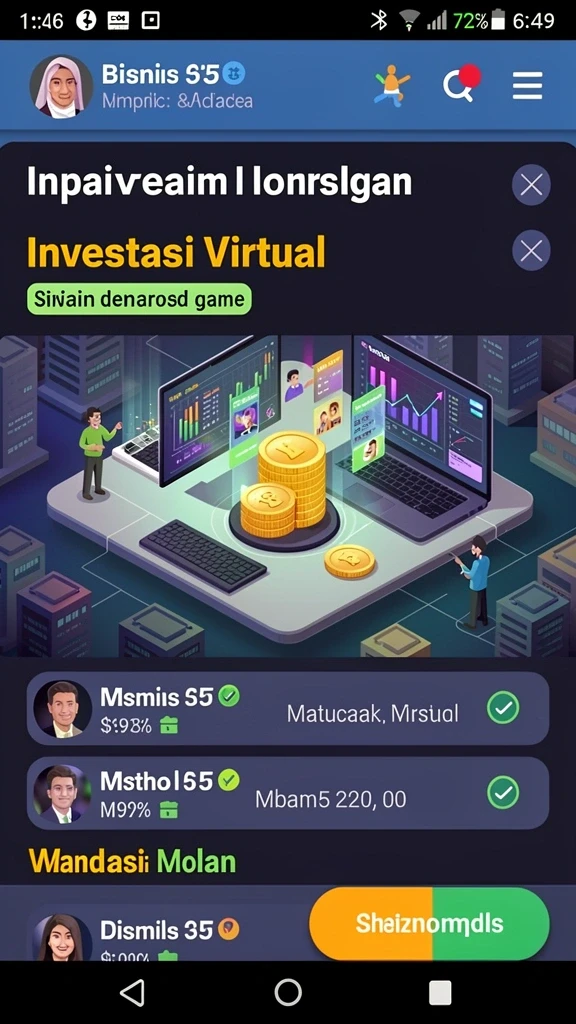Go back with system back button
This screenshot has height=1024, width=576.
coord(133,993)
